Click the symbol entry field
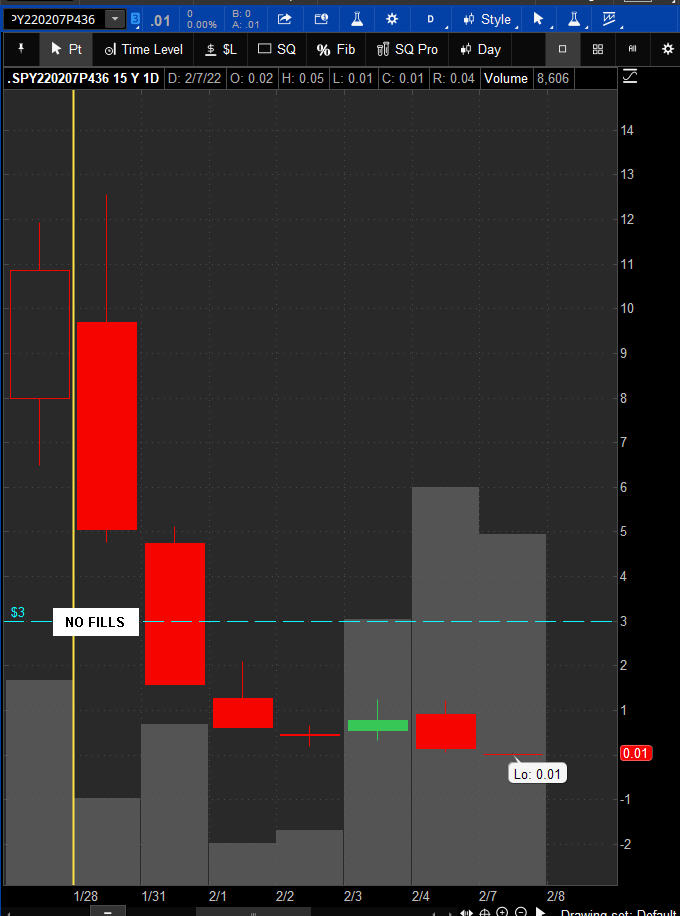 [x=55, y=19]
